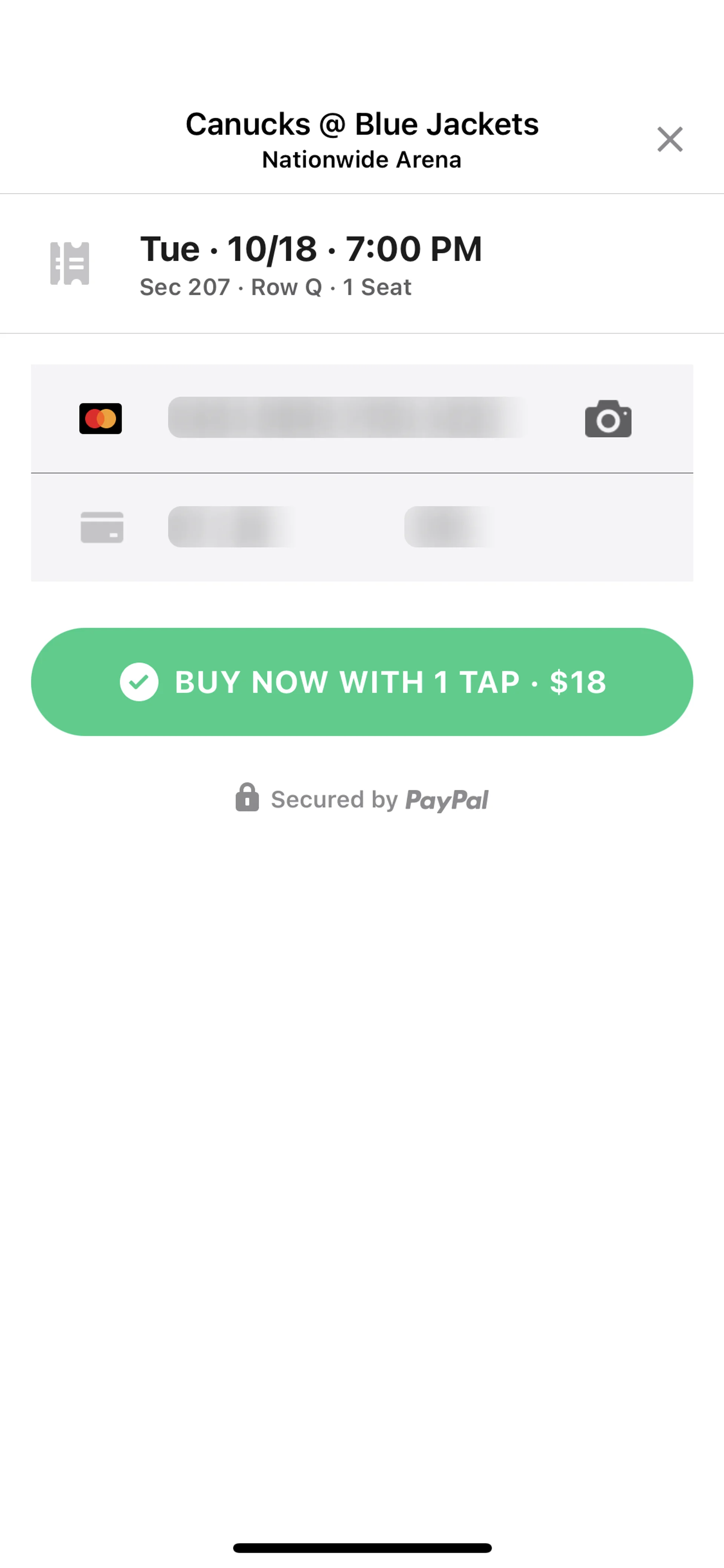Scan card with the camera icon
Screen dimensions: 724x1568
608,419
